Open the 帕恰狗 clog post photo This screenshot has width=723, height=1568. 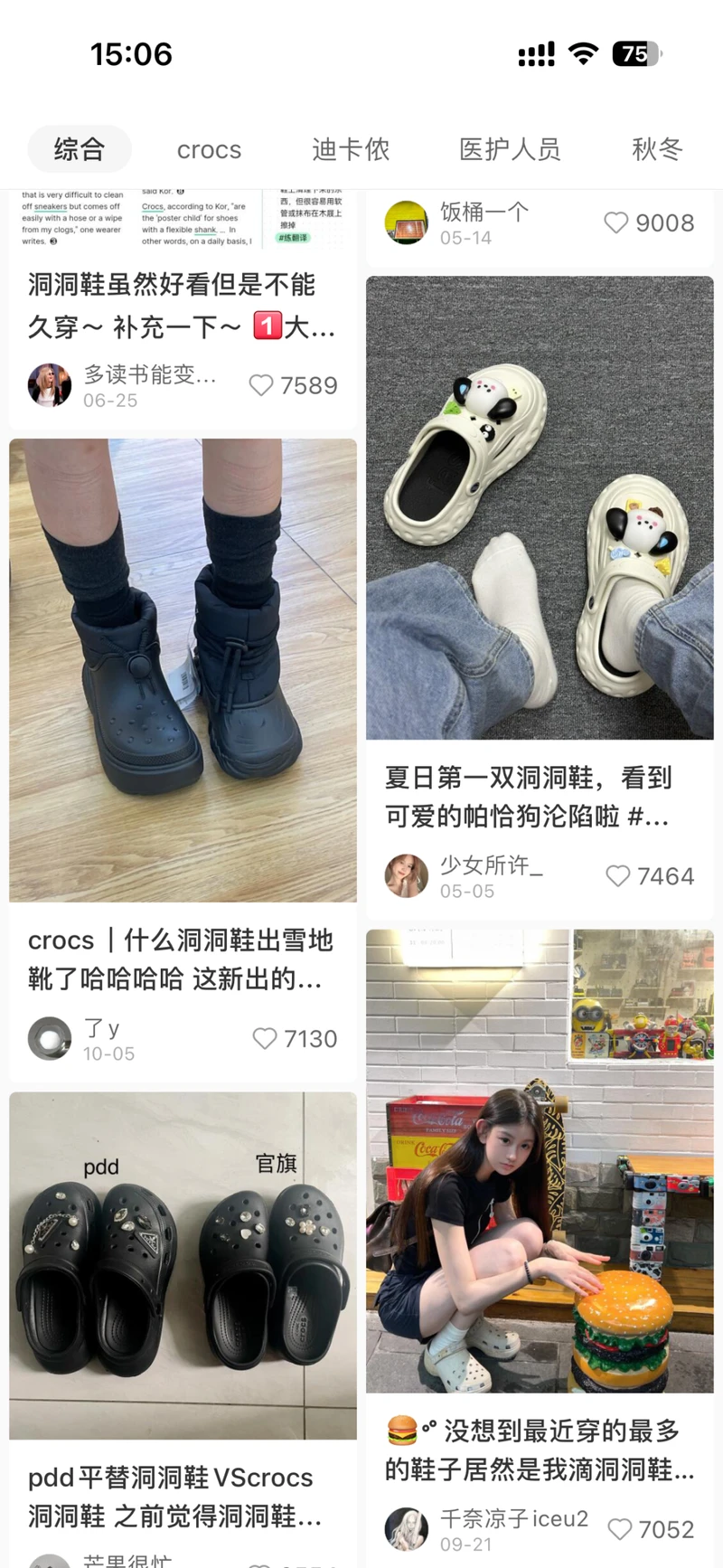540,506
